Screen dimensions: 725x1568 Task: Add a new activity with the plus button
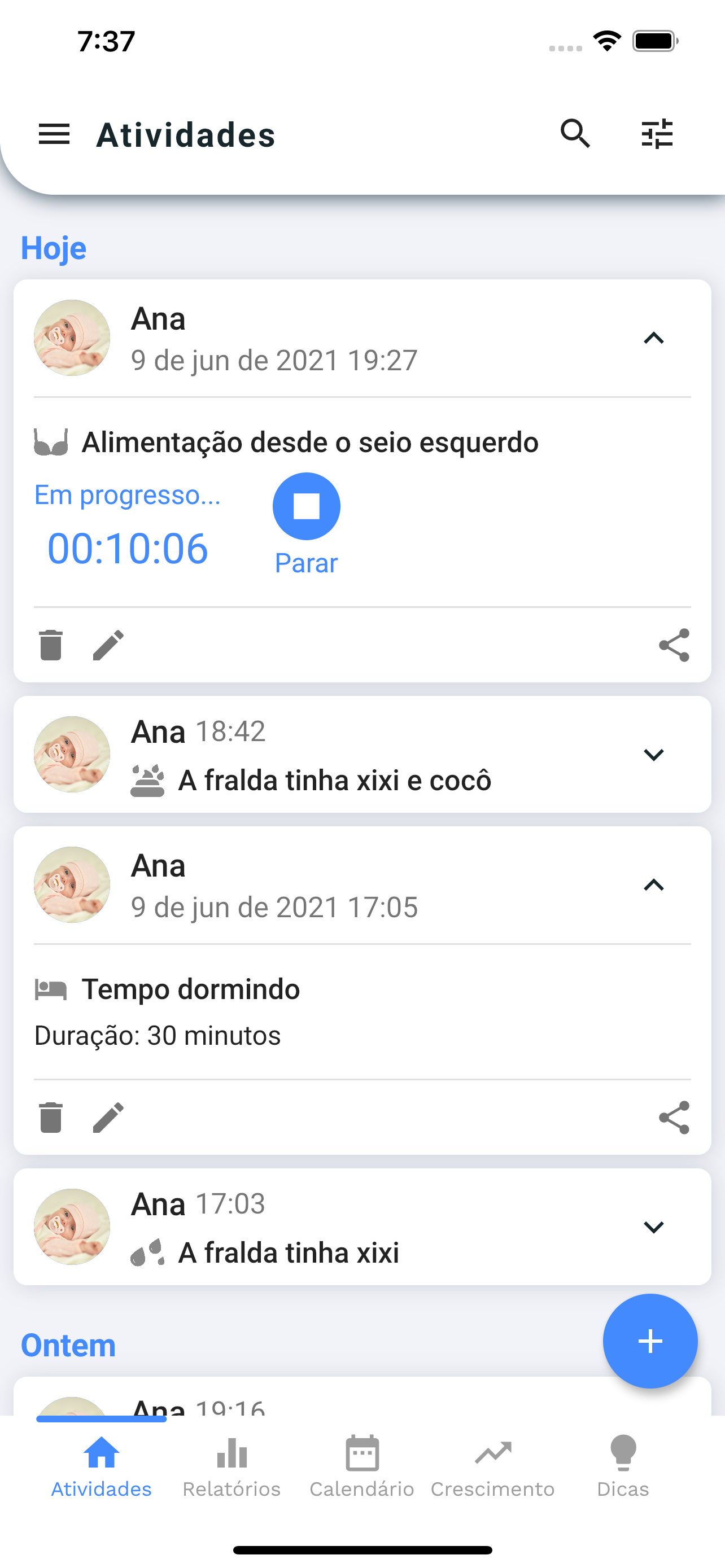(649, 1341)
